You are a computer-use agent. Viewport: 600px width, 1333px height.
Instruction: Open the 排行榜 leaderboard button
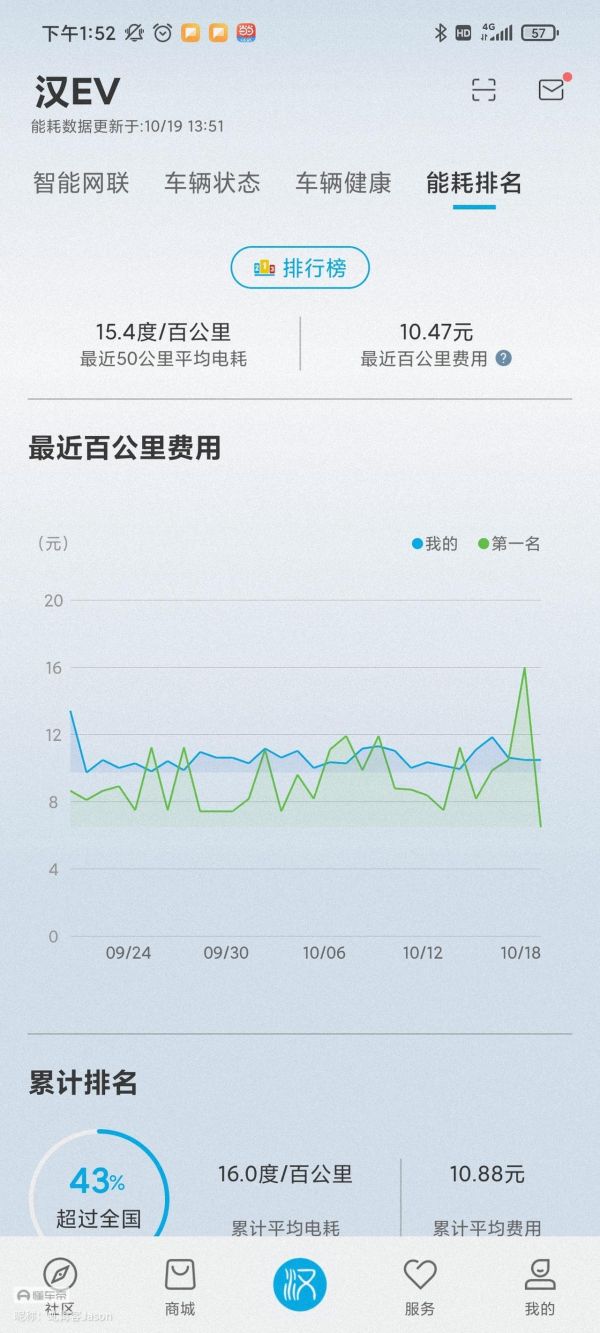(x=300, y=268)
